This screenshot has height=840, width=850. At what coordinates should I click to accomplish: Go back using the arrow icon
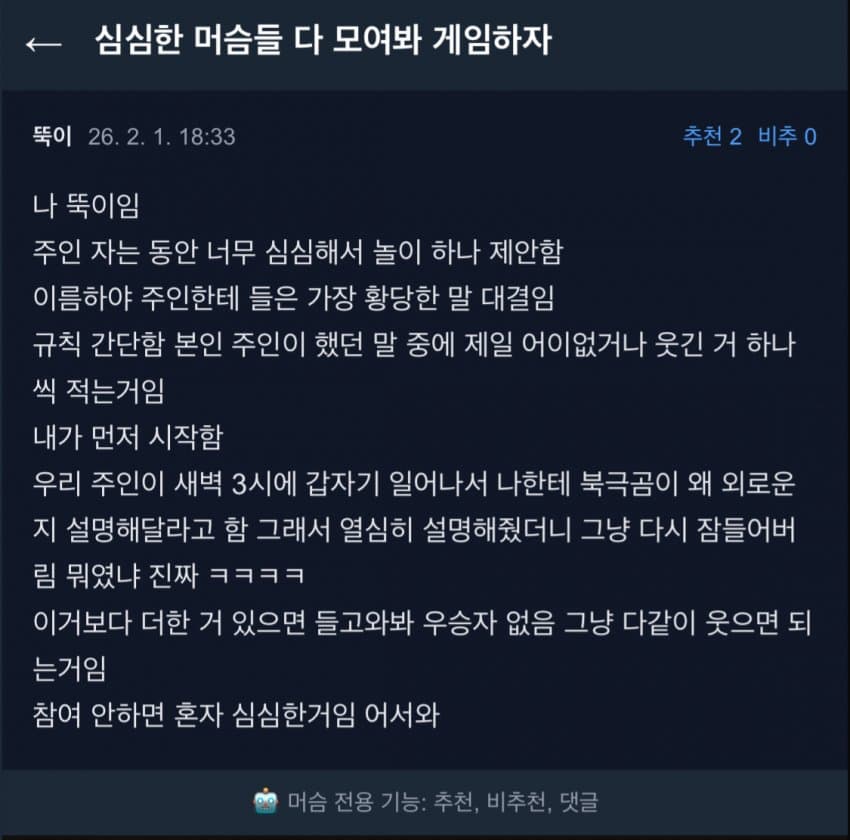pos(43,44)
